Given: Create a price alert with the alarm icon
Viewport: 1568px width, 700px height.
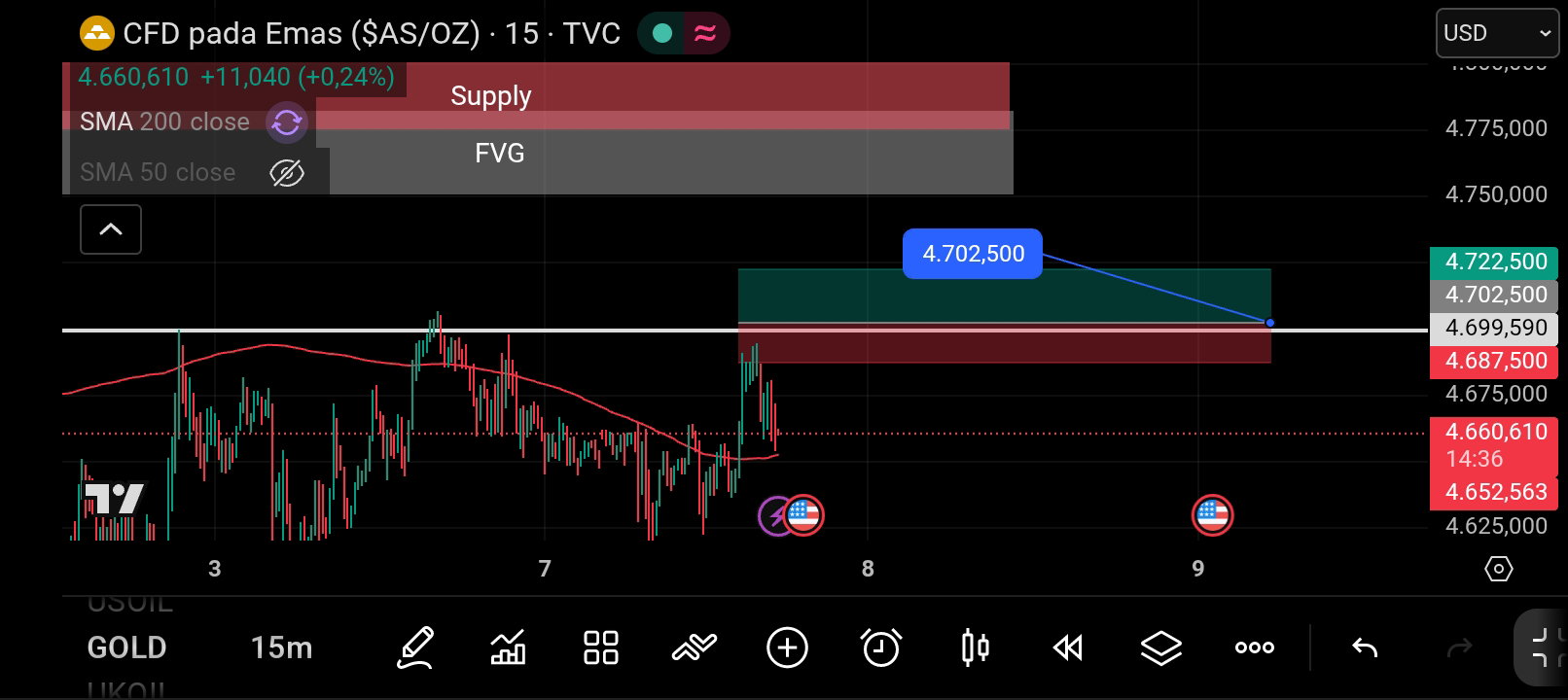Looking at the screenshot, I should tap(881, 647).
